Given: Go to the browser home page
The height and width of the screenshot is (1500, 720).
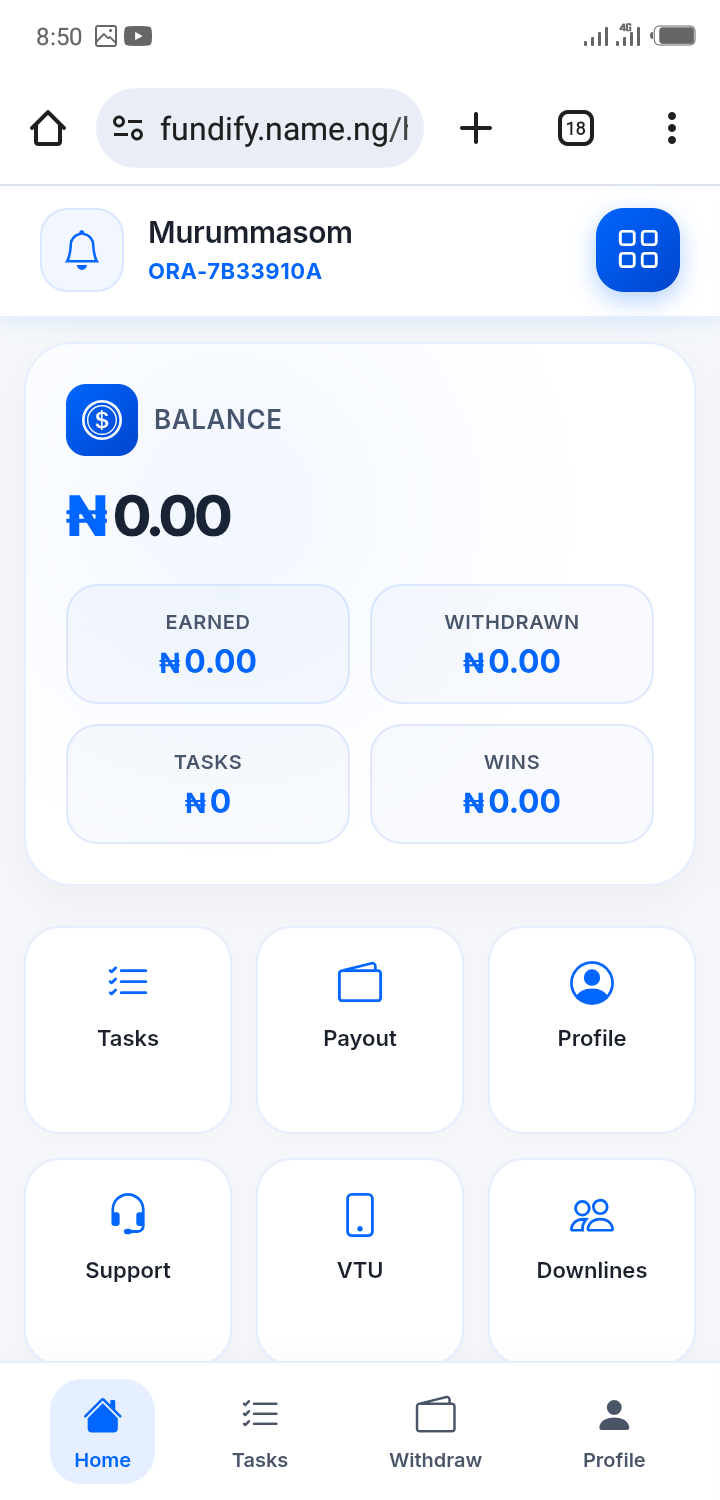Looking at the screenshot, I should pyautogui.click(x=48, y=128).
